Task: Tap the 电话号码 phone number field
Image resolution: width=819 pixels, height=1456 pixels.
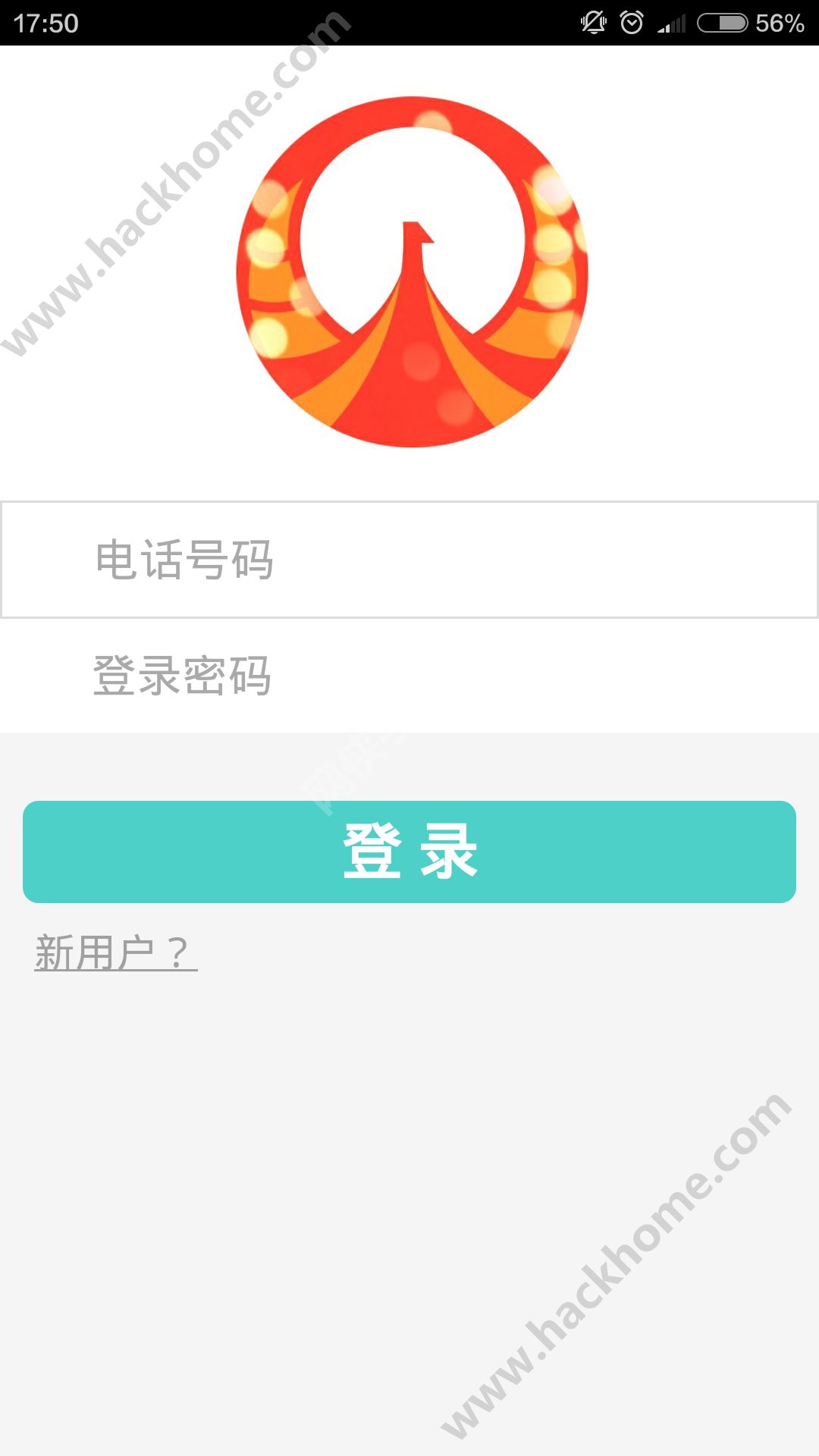Action: pyautogui.click(x=409, y=560)
